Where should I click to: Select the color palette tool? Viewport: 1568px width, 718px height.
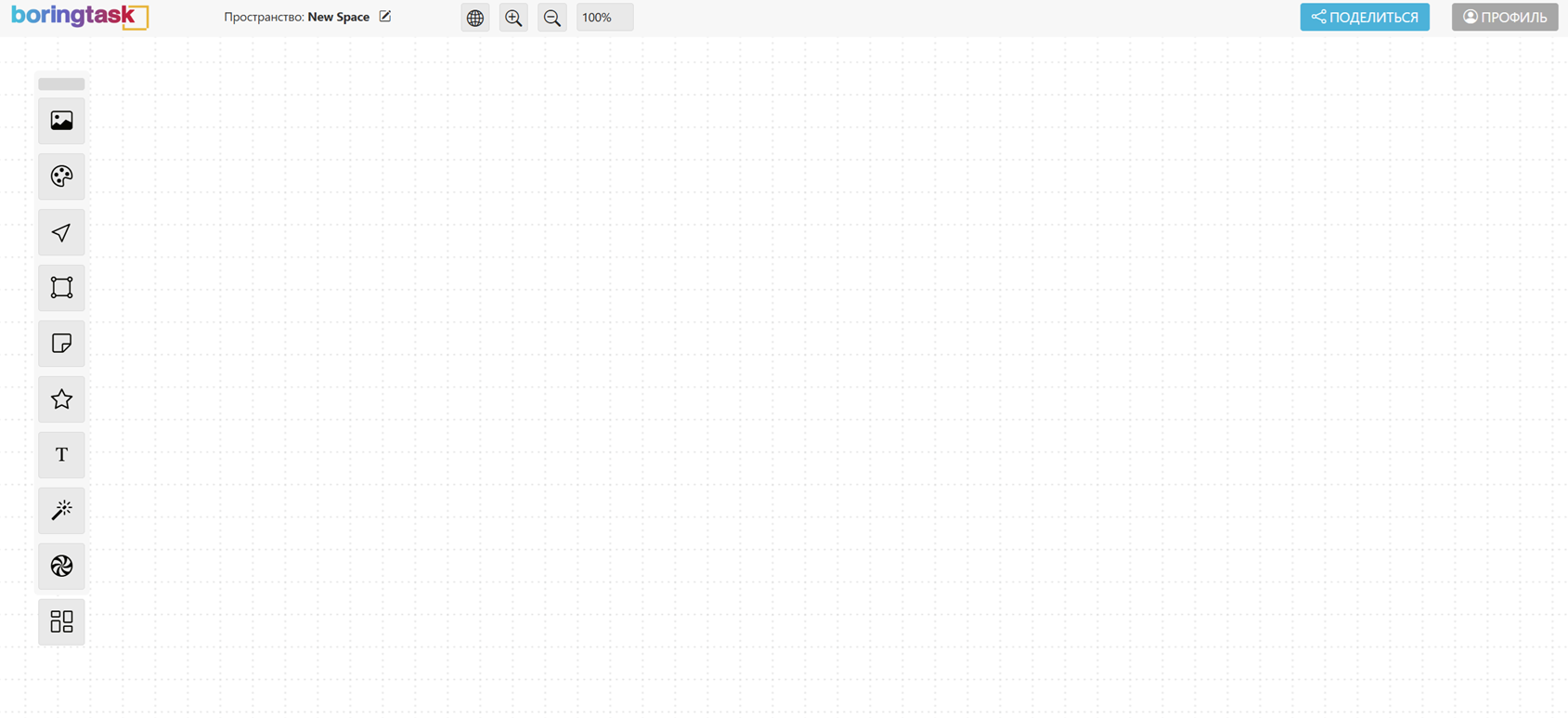61,176
